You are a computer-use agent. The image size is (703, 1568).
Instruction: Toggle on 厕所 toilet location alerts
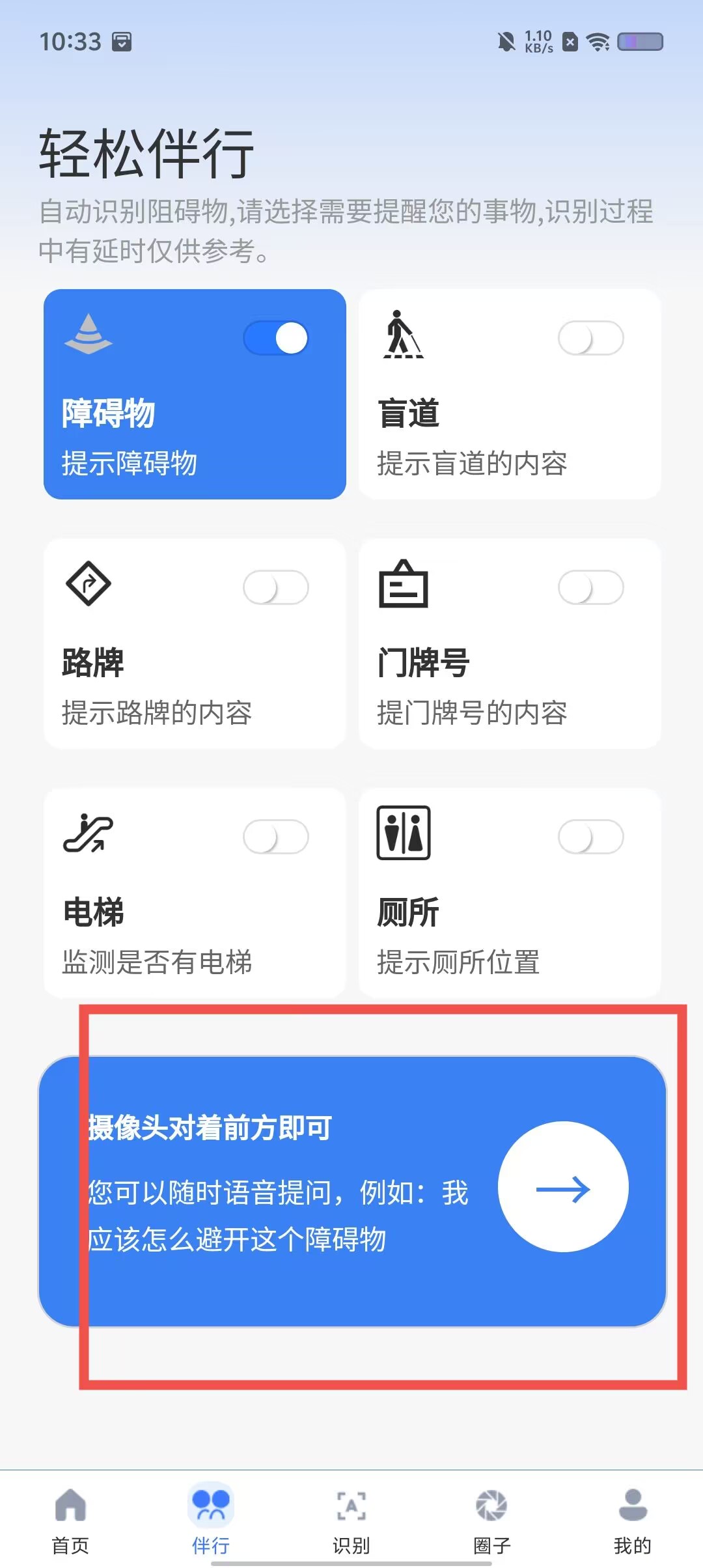(590, 837)
